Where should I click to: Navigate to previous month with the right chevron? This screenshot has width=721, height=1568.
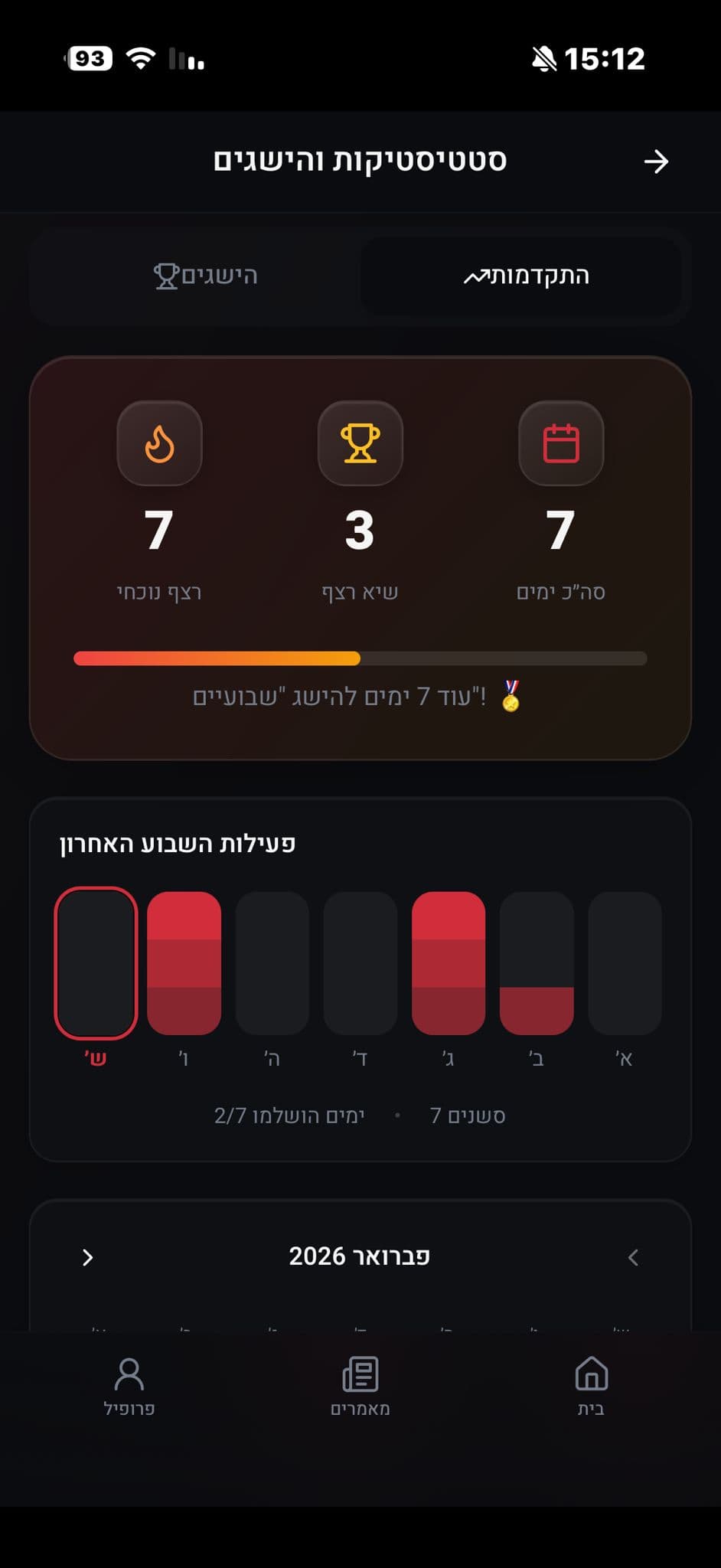coord(633,1256)
